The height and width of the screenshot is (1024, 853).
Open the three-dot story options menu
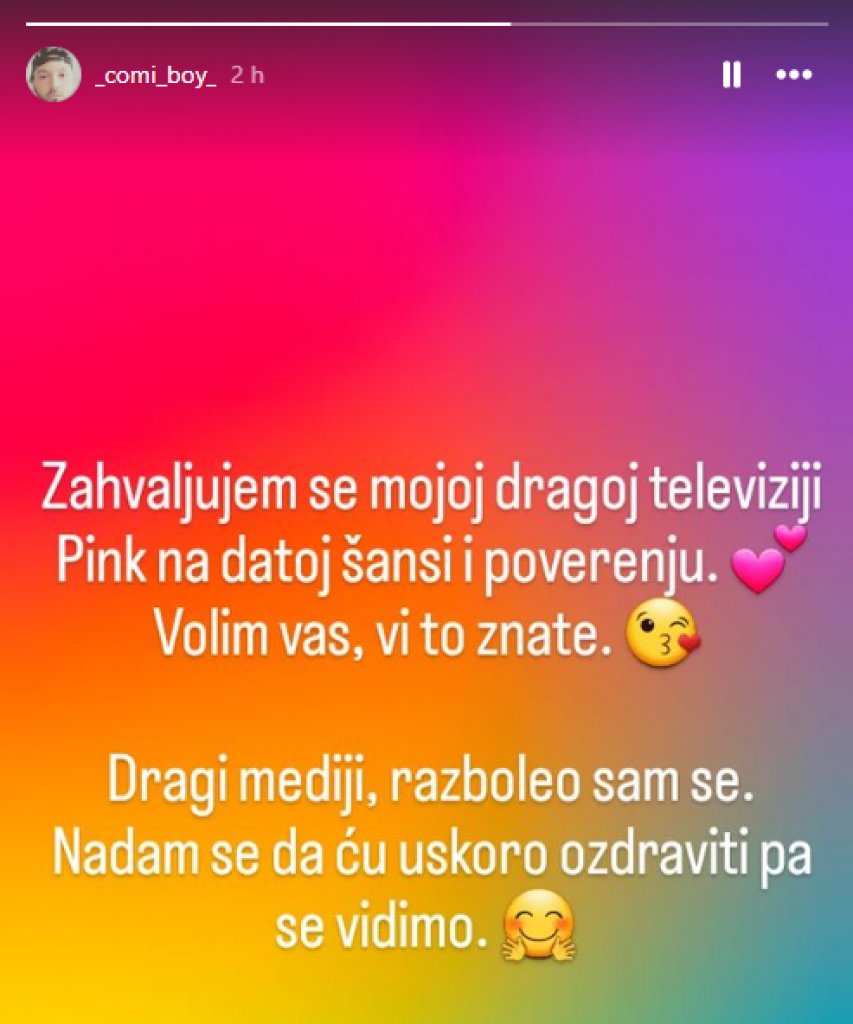point(795,74)
